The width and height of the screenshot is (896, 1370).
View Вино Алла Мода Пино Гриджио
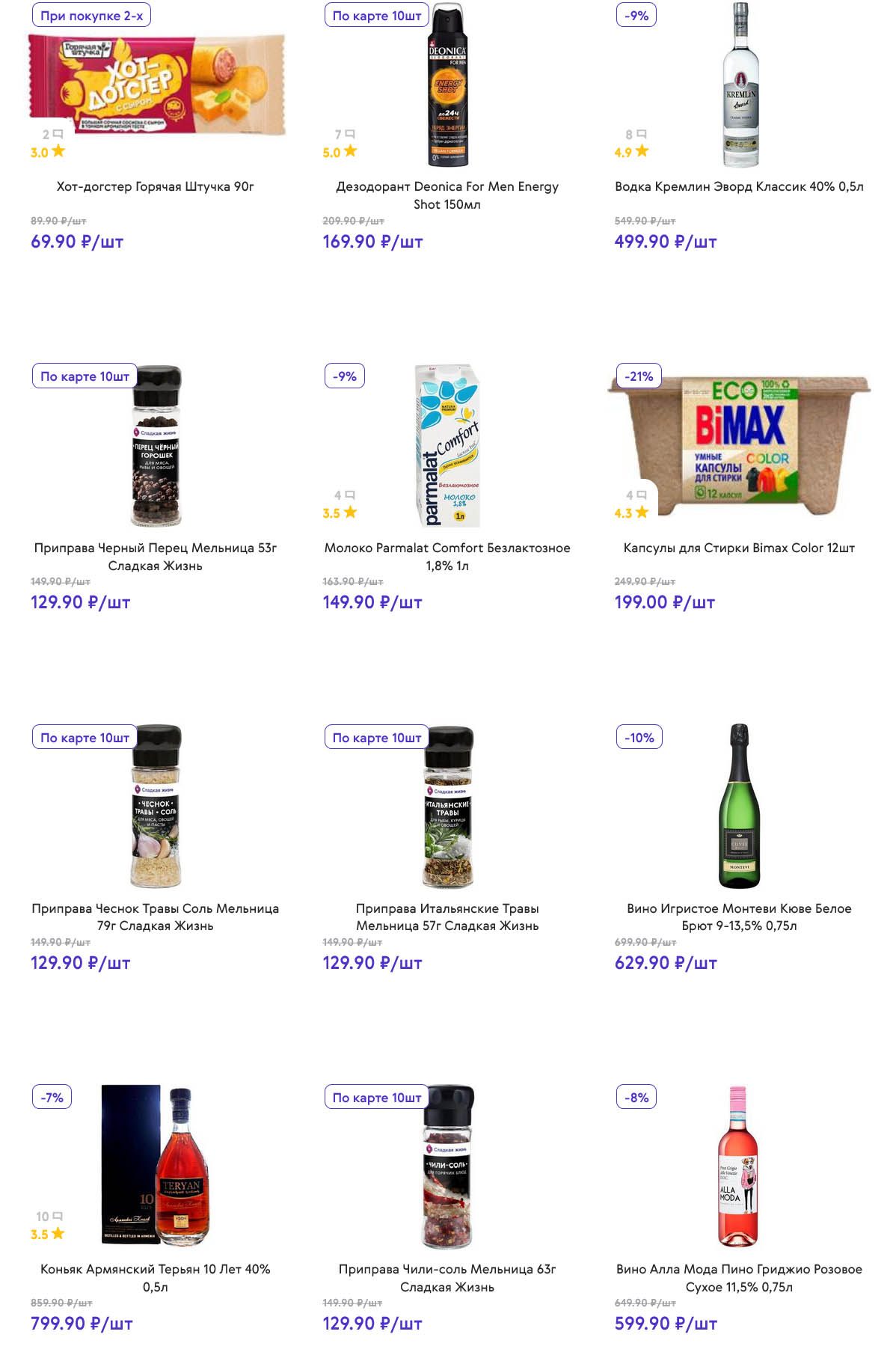coord(739,1277)
